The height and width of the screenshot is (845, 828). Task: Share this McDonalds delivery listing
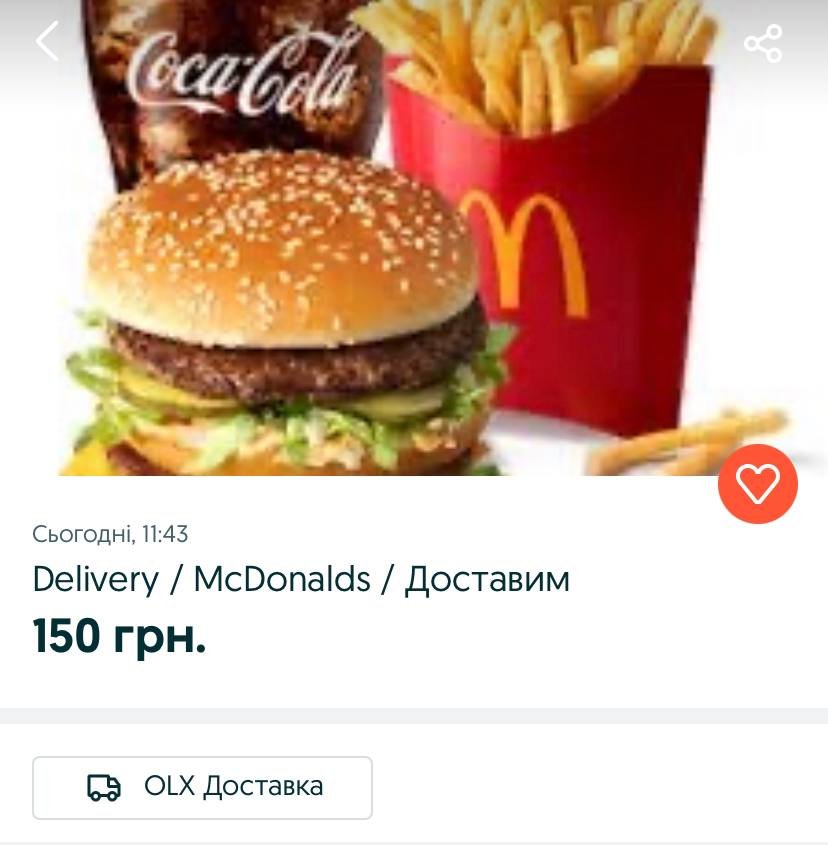click(763, 43)
